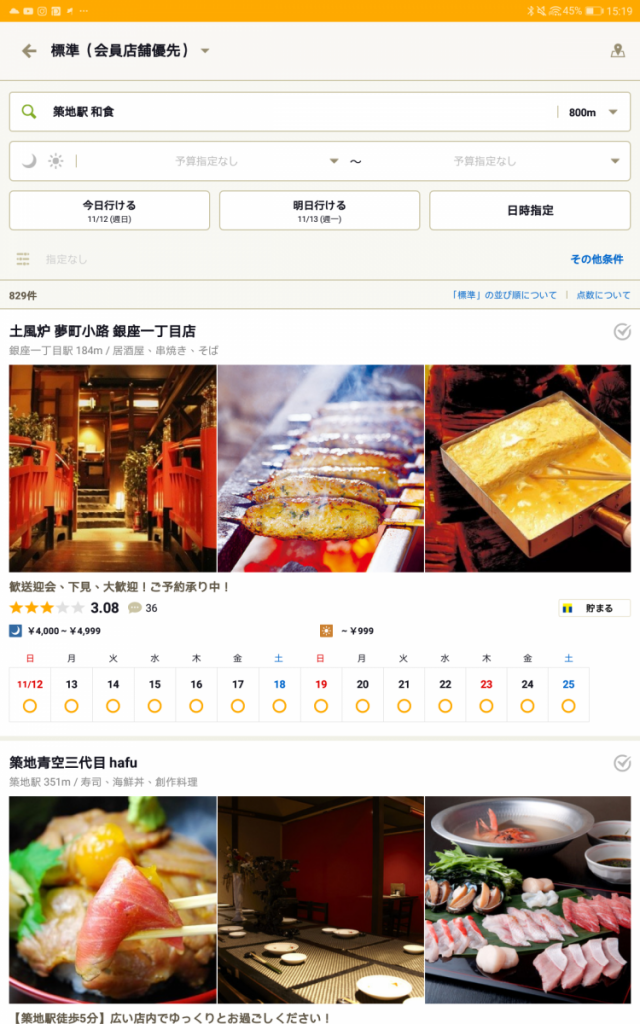Open the 「標準」の並び順について link
Viewport: 640px width, 1024px height.
pos(504,295)
